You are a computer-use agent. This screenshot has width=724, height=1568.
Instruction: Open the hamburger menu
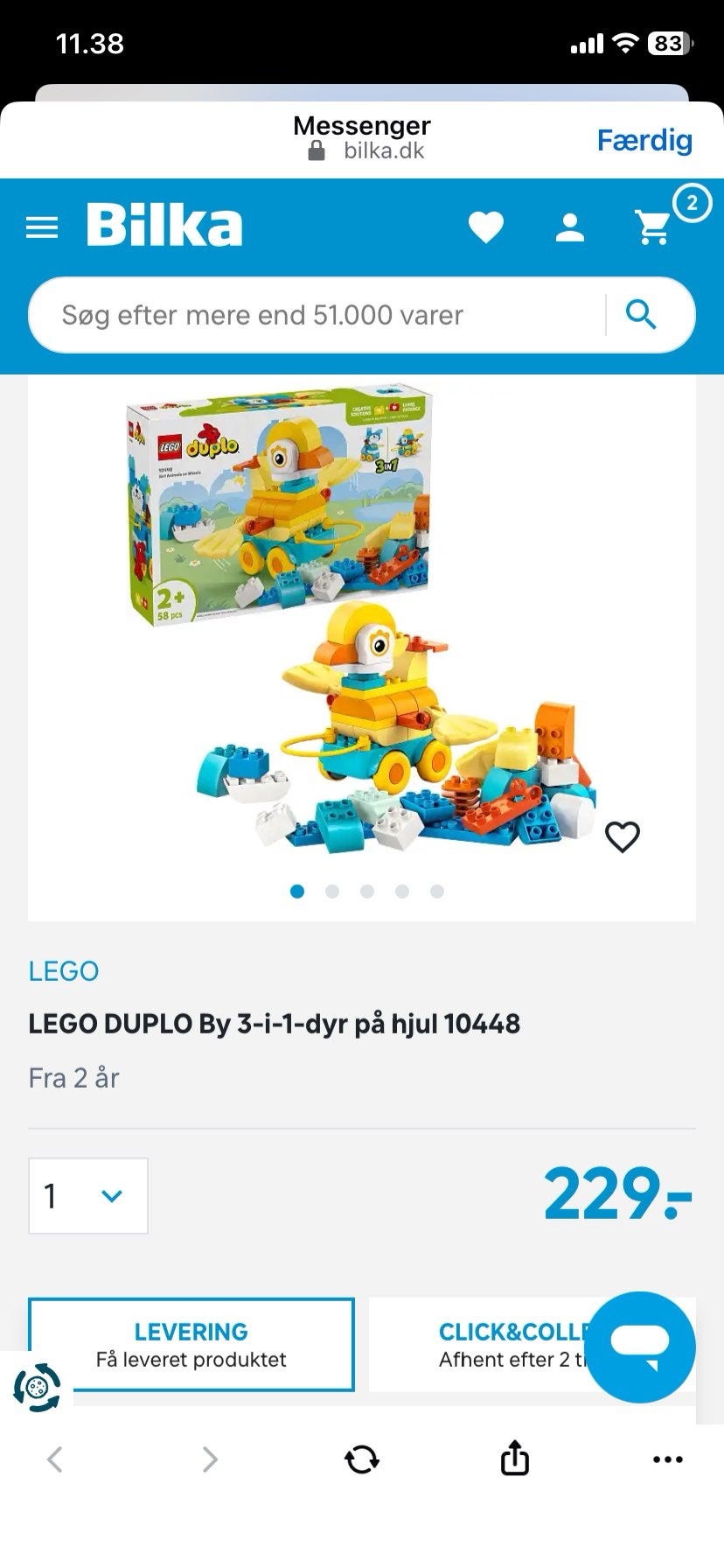[42, 228]
